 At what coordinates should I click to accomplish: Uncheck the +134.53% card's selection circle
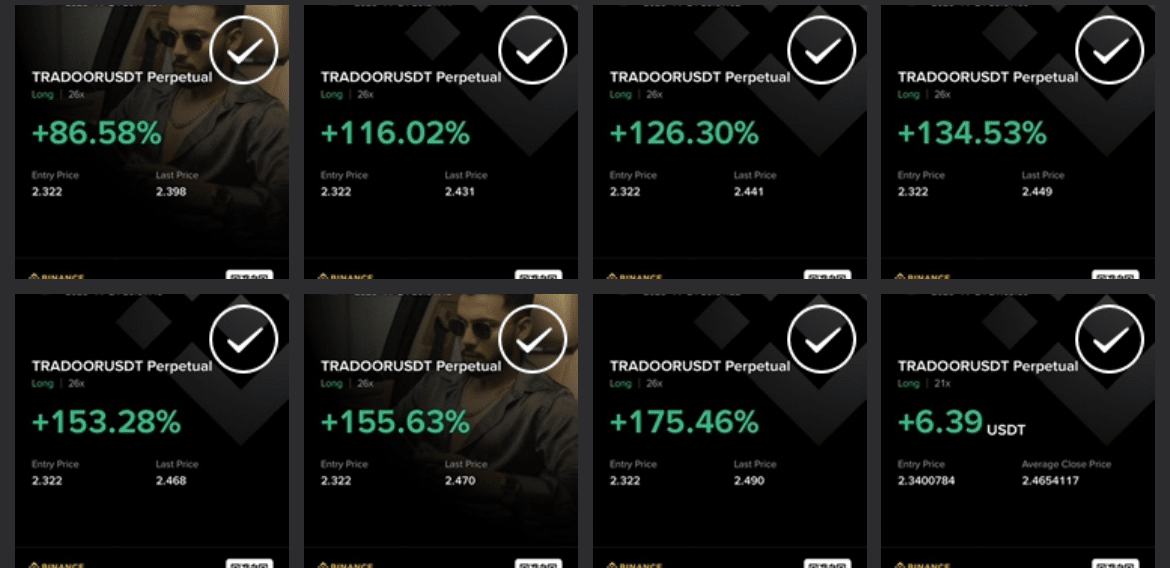pos(1110,50)
